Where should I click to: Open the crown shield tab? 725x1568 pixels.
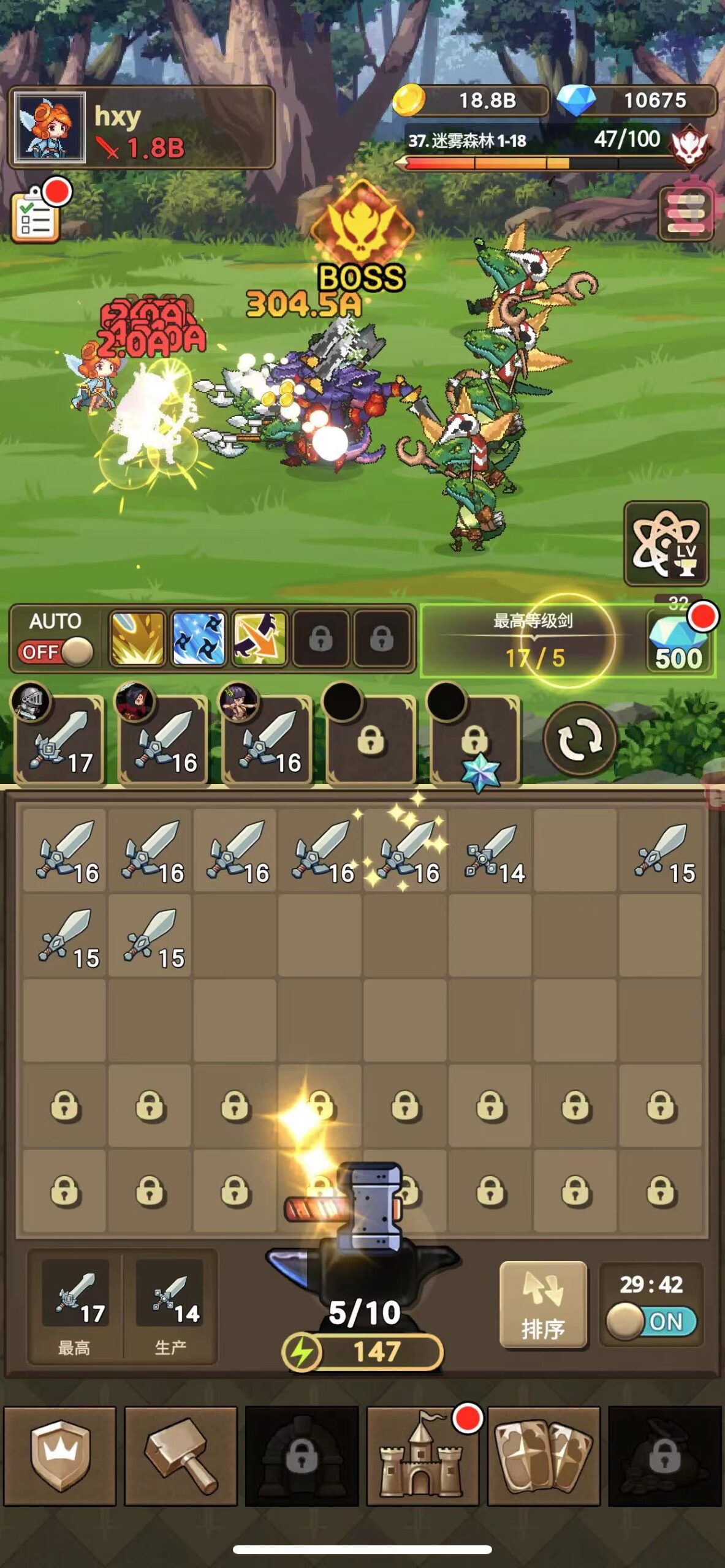[60, 1456]
